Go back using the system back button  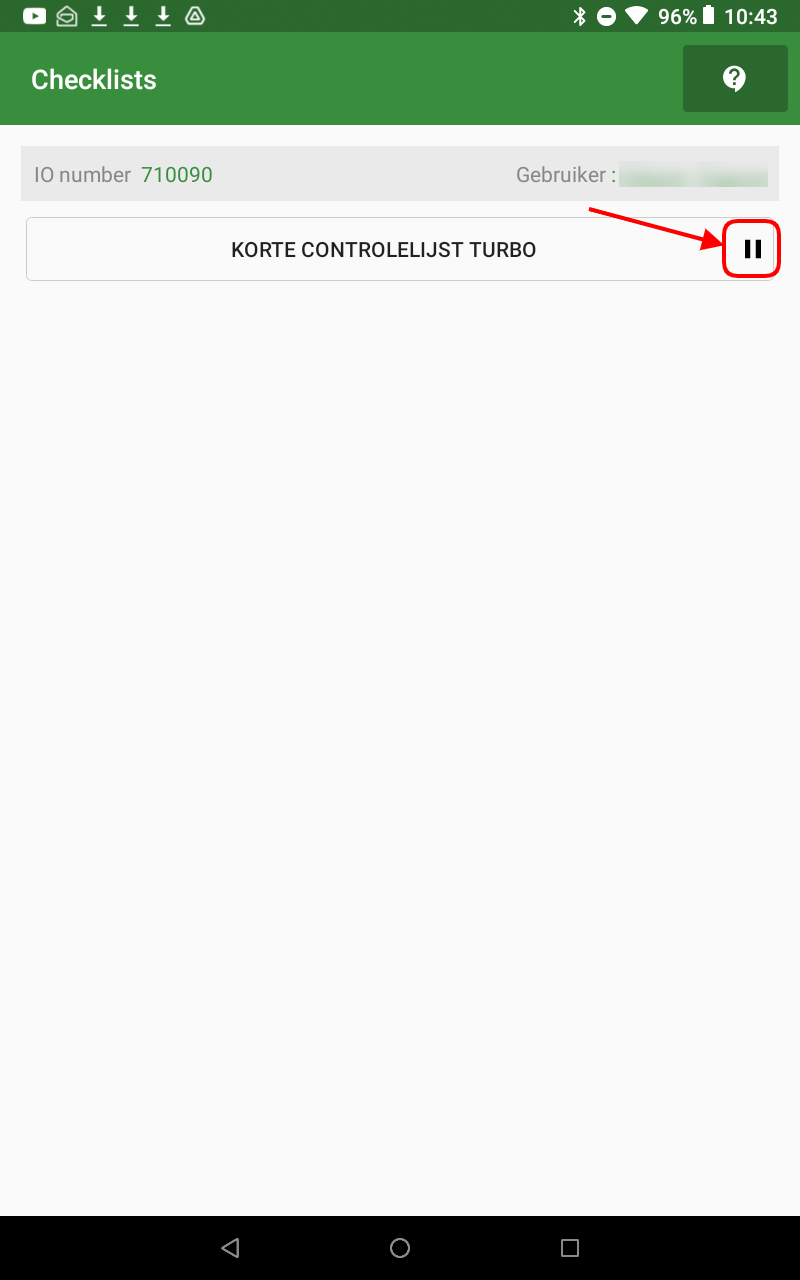click(x=231, y=1247)
